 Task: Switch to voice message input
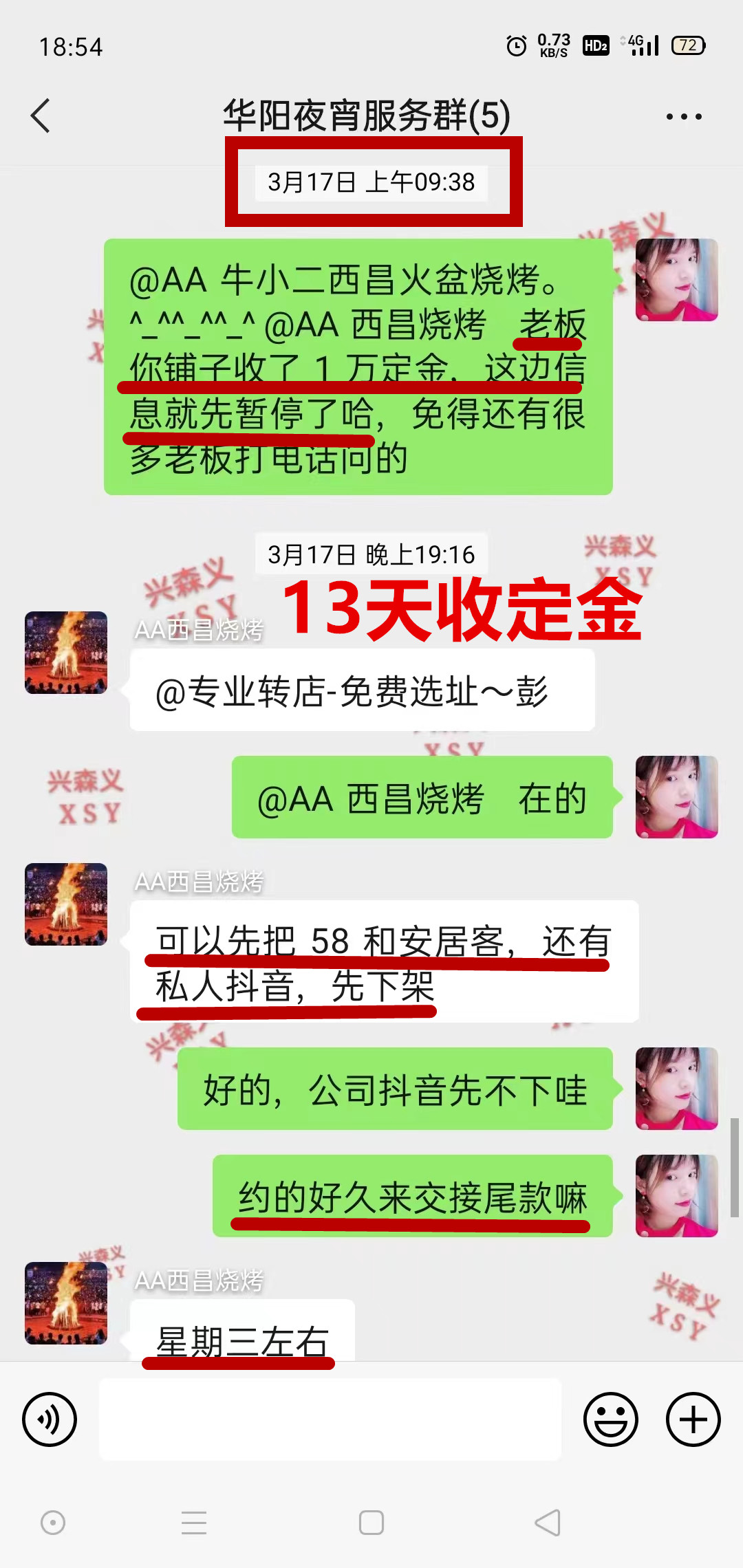click(50, 1419)
